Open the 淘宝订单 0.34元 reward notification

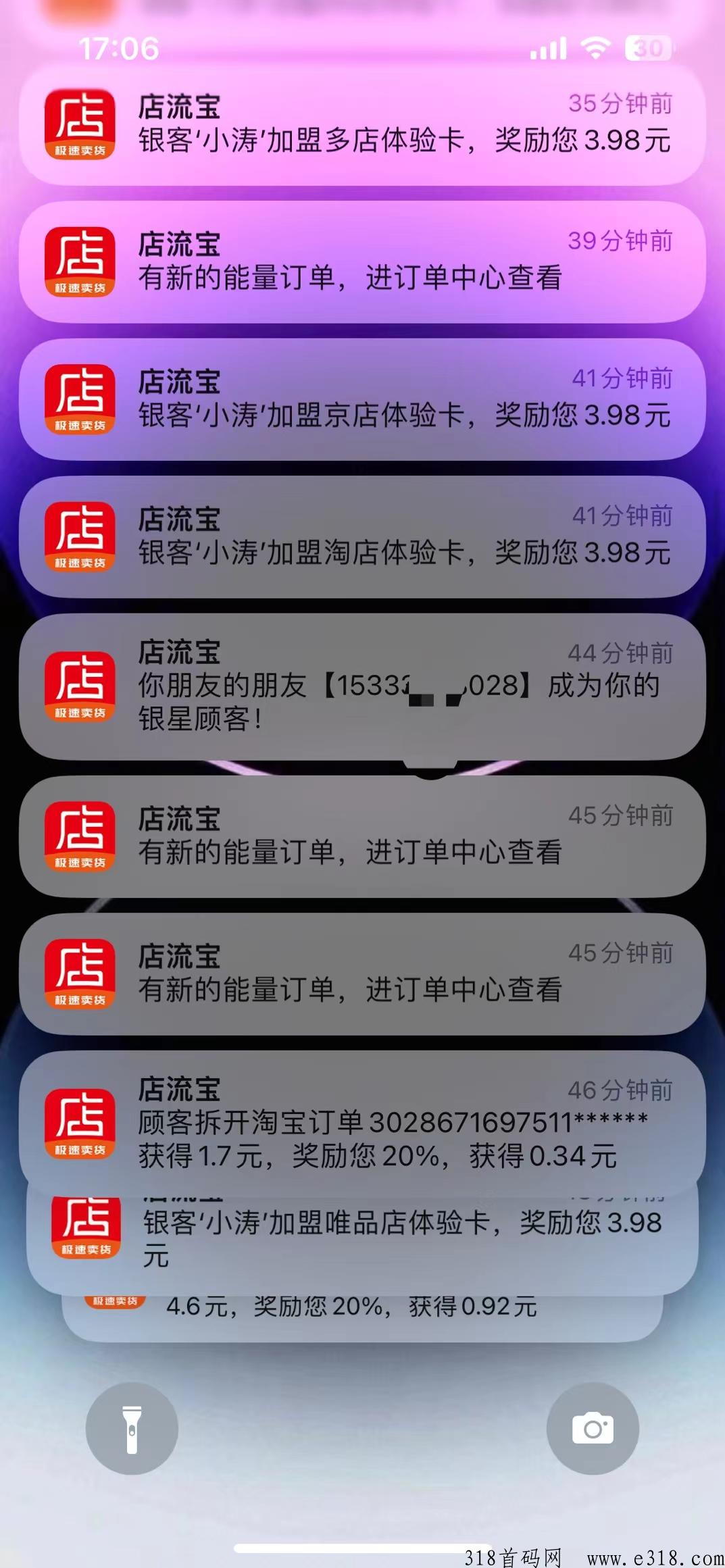(x=362, y=1123)
